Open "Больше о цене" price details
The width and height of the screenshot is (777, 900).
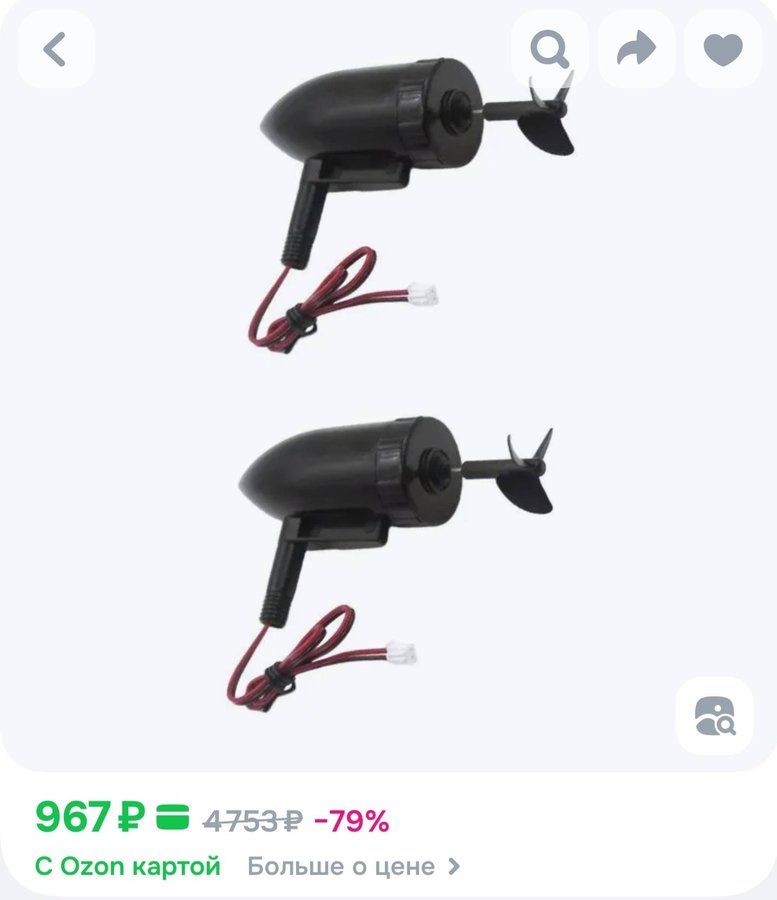click(354, 866)
